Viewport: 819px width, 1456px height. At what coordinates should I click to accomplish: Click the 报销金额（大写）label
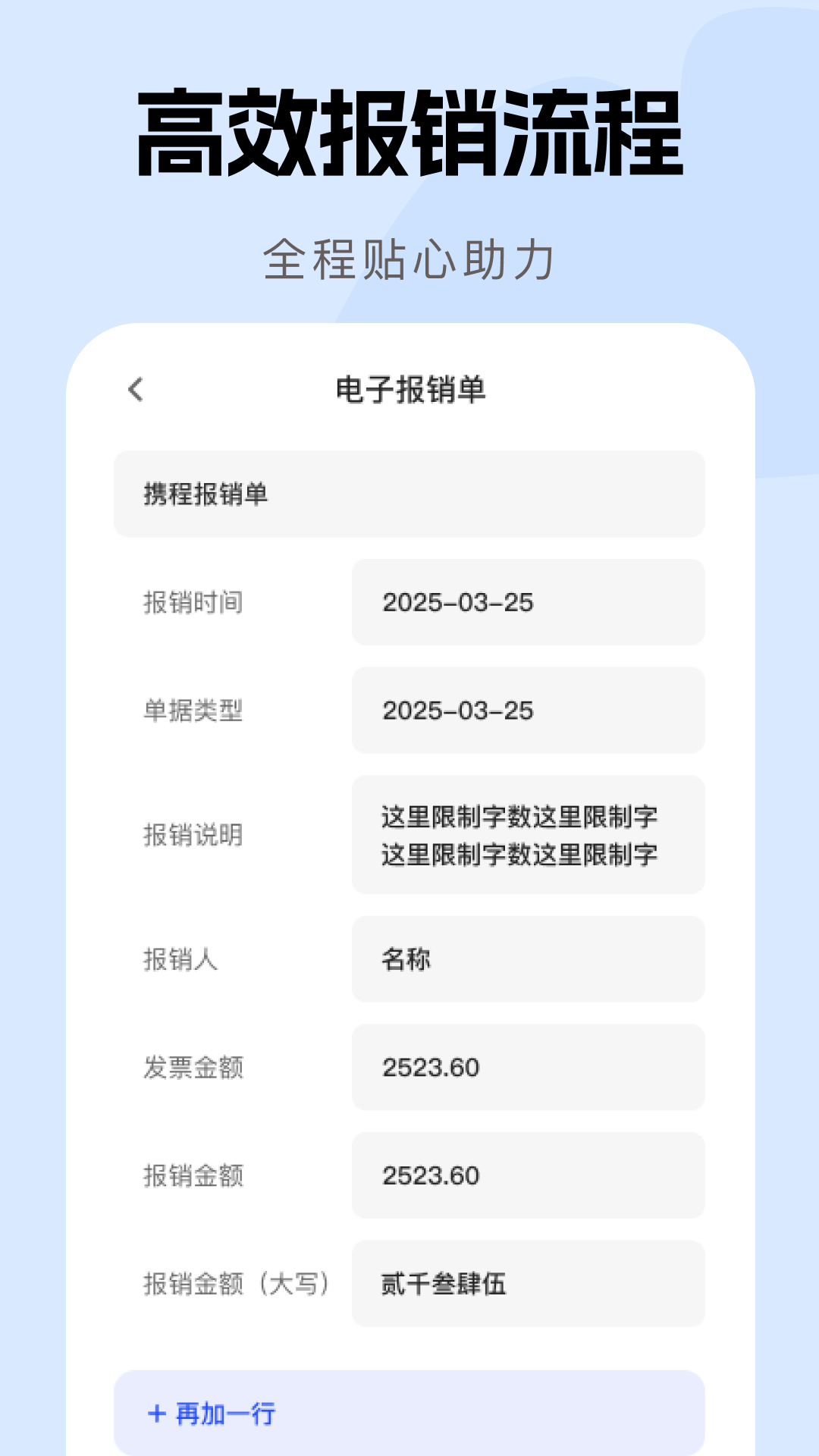[x=237, y=1284]
